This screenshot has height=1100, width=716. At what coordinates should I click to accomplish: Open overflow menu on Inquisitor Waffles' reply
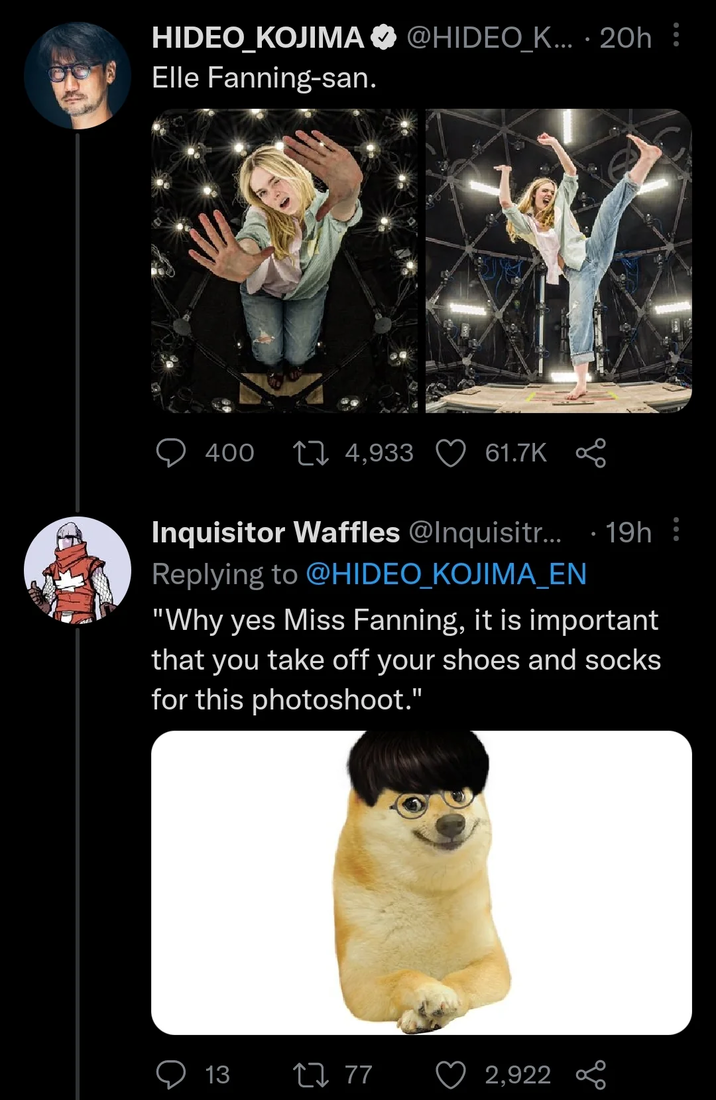click(677, 531)
